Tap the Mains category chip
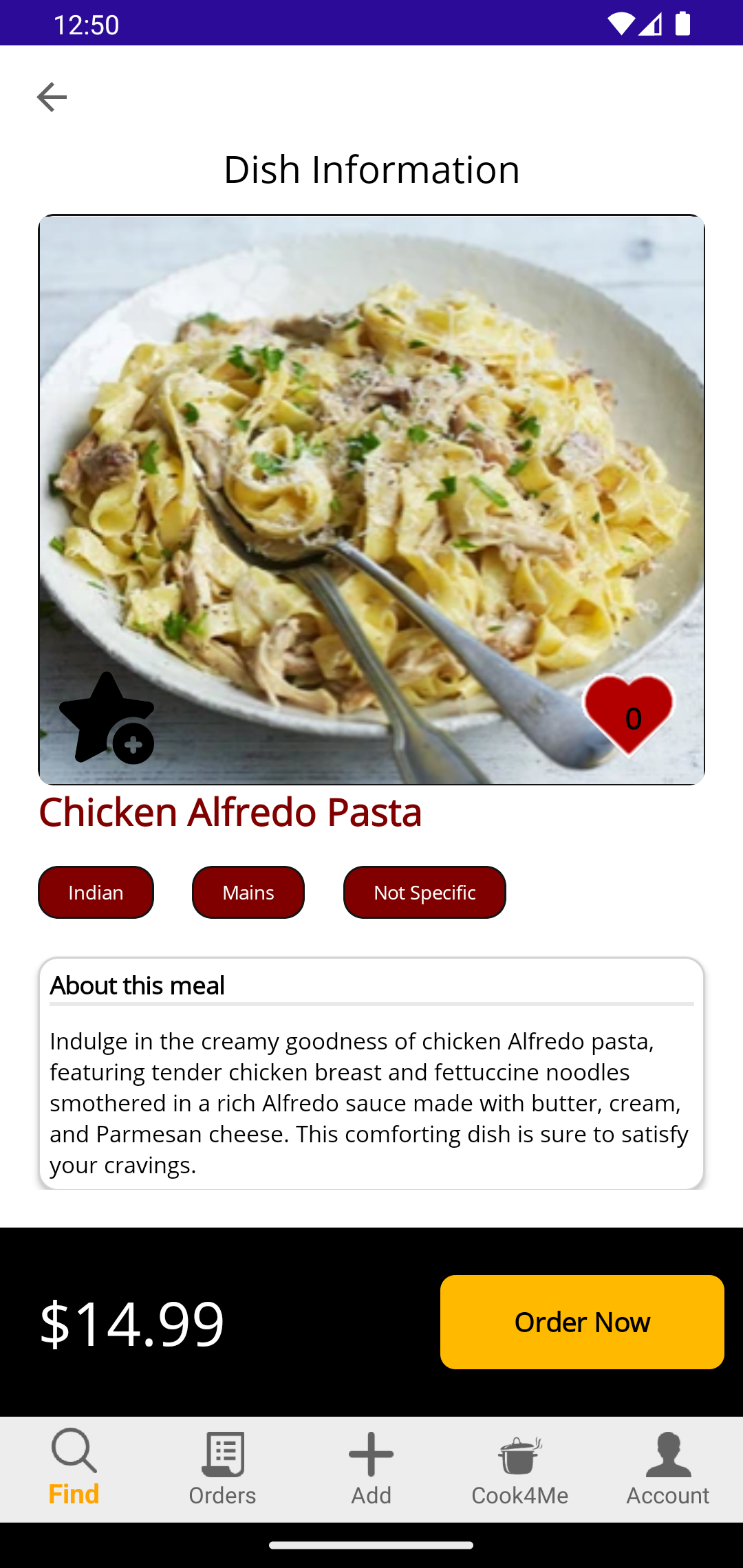Viewport: 743px width, 1568px height. pos(248,892)
